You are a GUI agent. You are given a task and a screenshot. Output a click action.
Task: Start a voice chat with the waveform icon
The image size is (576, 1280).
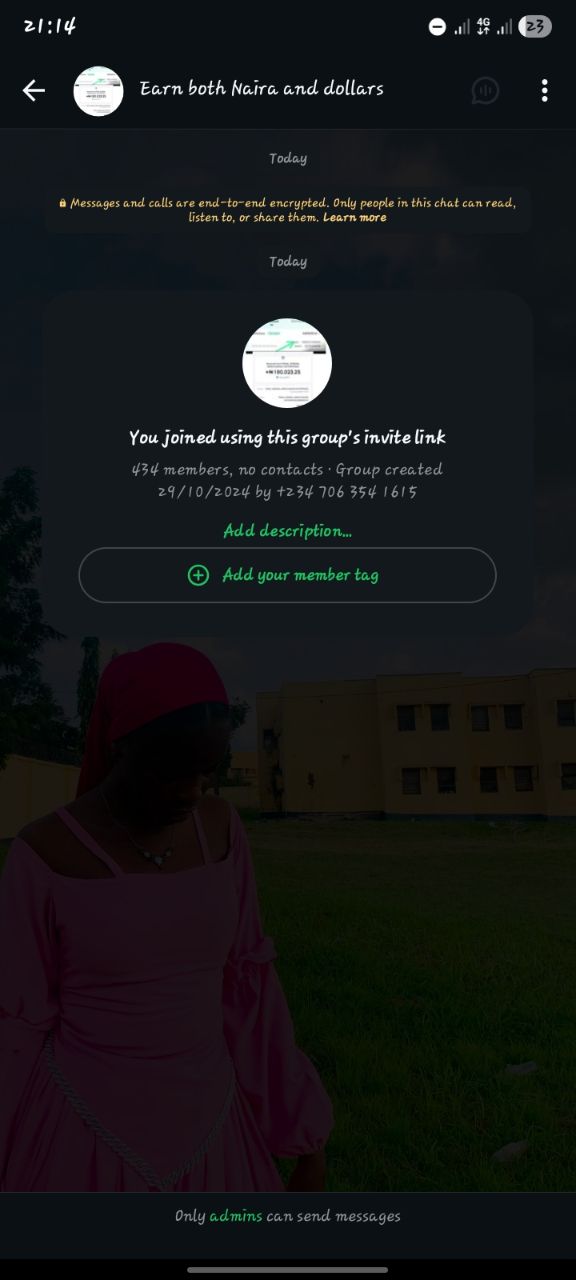click(x=485, y=91)
